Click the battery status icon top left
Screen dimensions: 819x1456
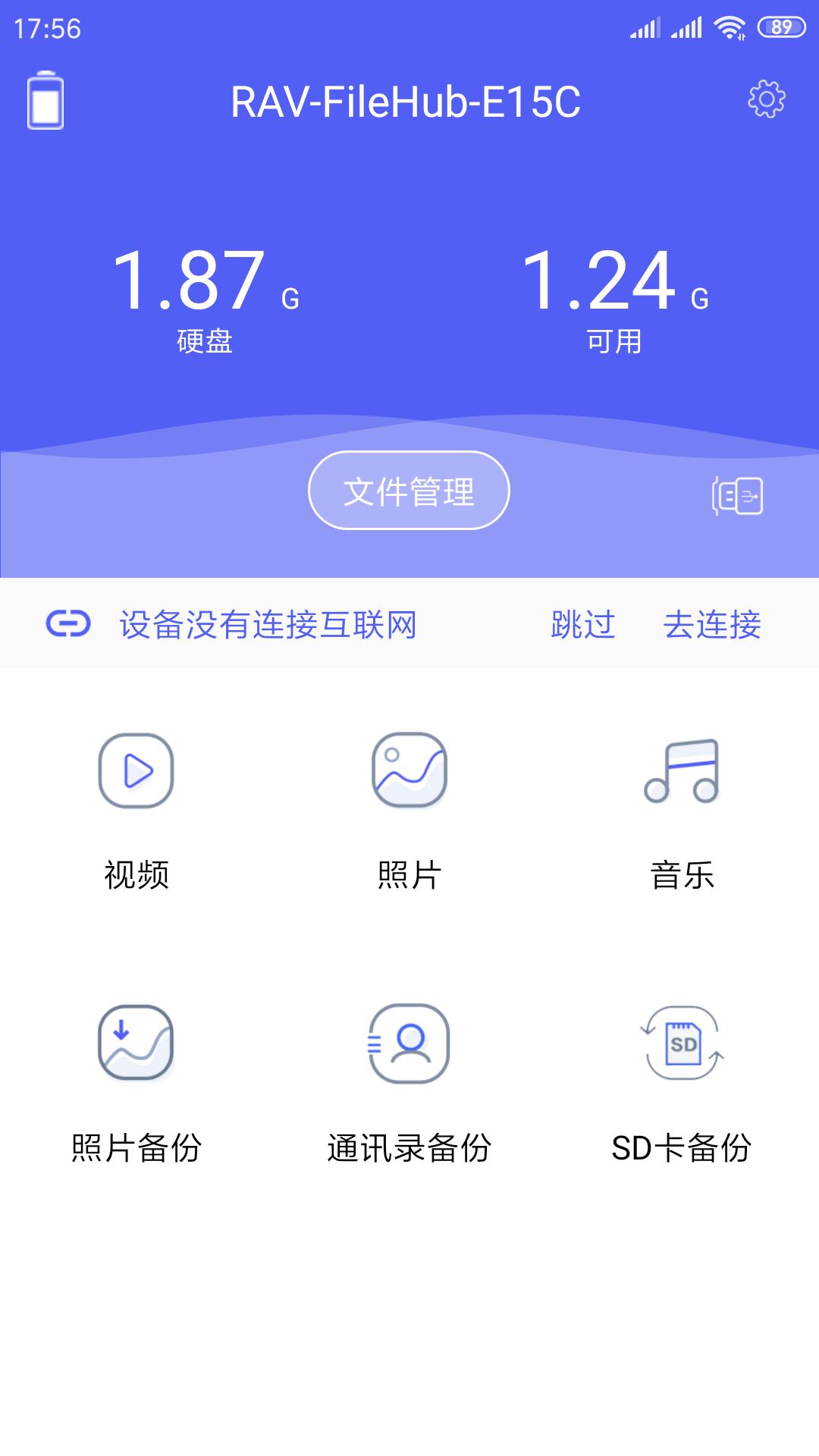pyautogui.click(x=45, y=102)
